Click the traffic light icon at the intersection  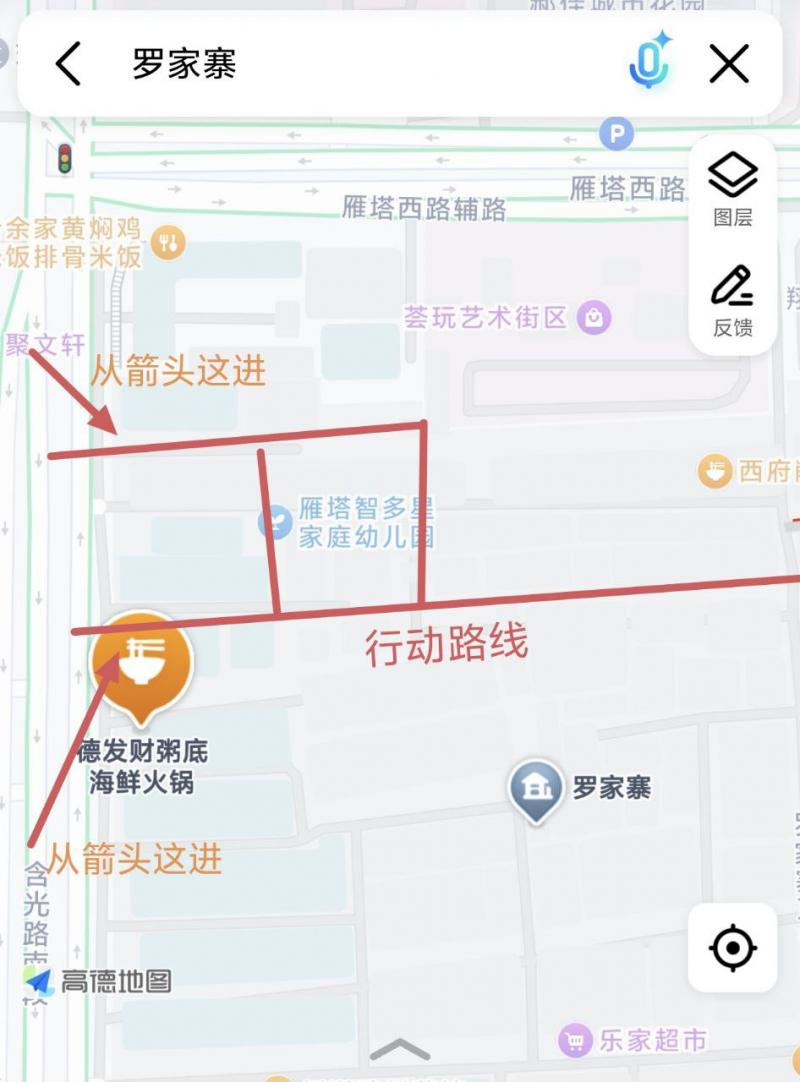point(64,156)
